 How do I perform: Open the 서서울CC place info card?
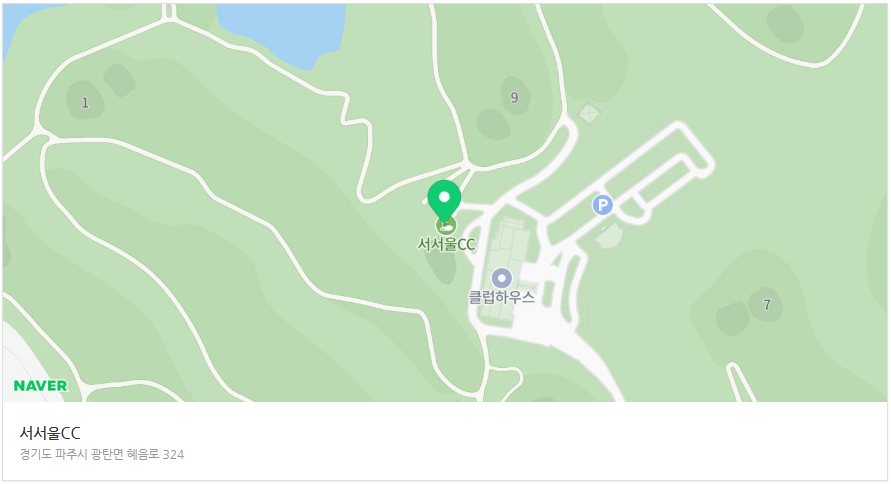click(x=50, y=433)
